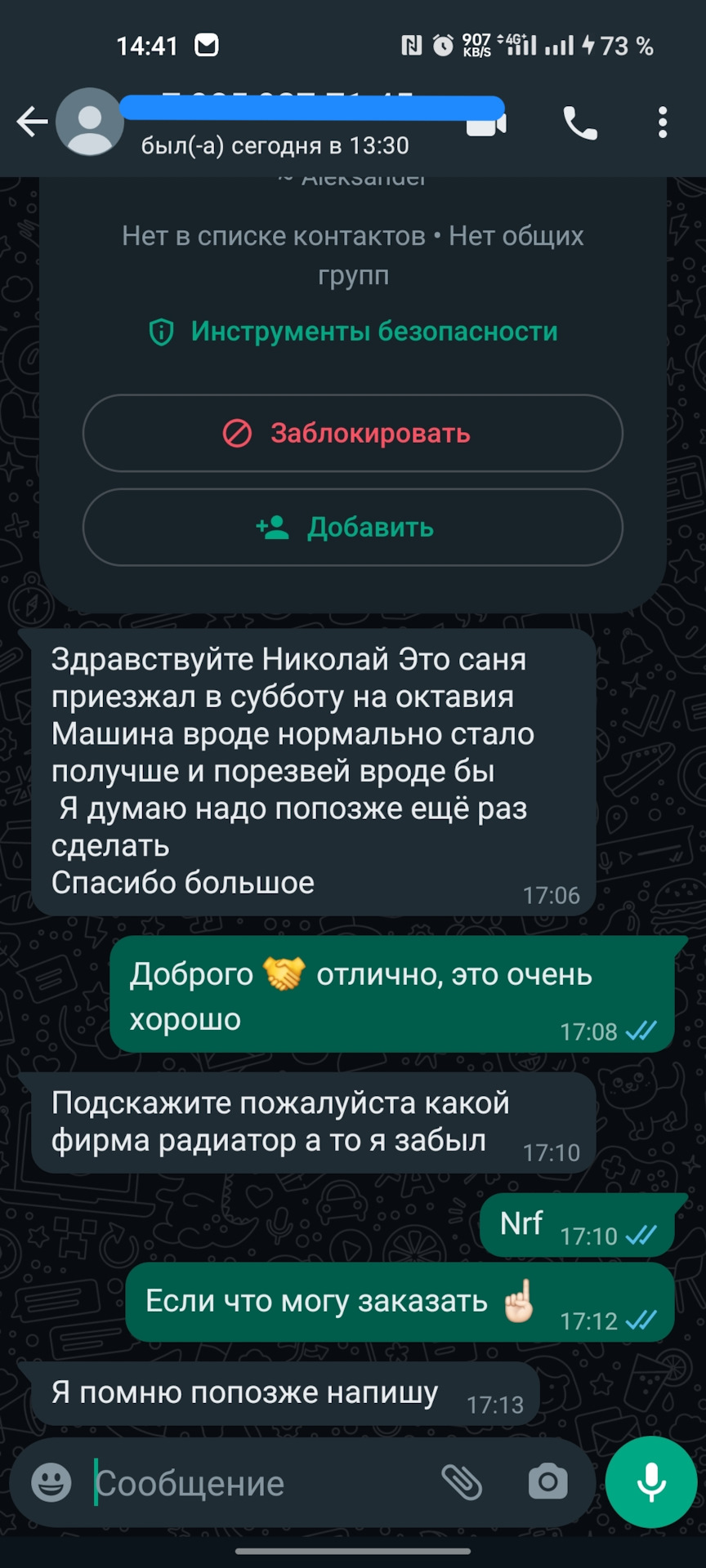Screen dimensions: 706x1568
Task: Open the three-dot chat options menu
Action: click(x=663, y=121)
